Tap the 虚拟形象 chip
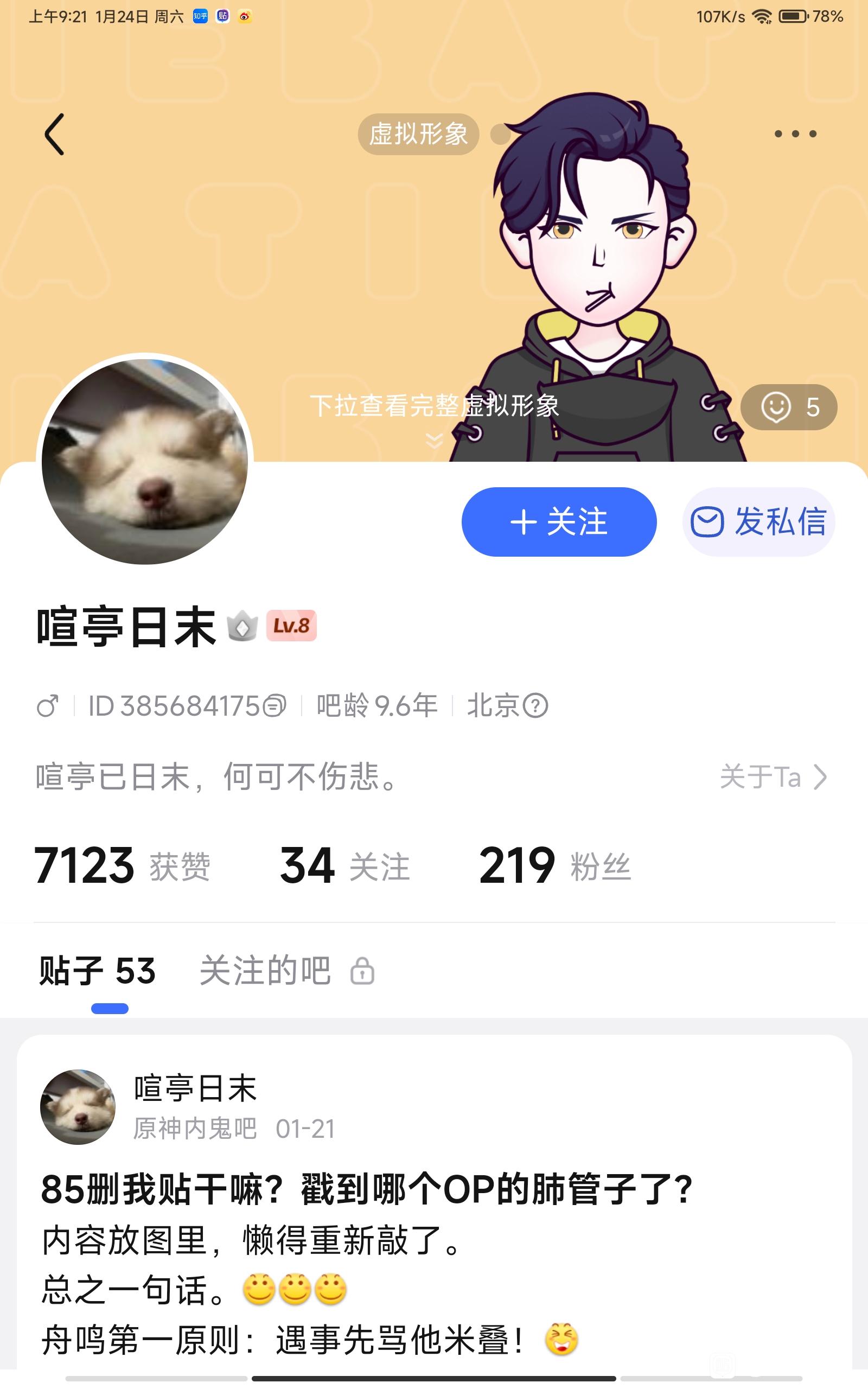868x1389 pixels. pyautogui.click(x=418, y=135)
